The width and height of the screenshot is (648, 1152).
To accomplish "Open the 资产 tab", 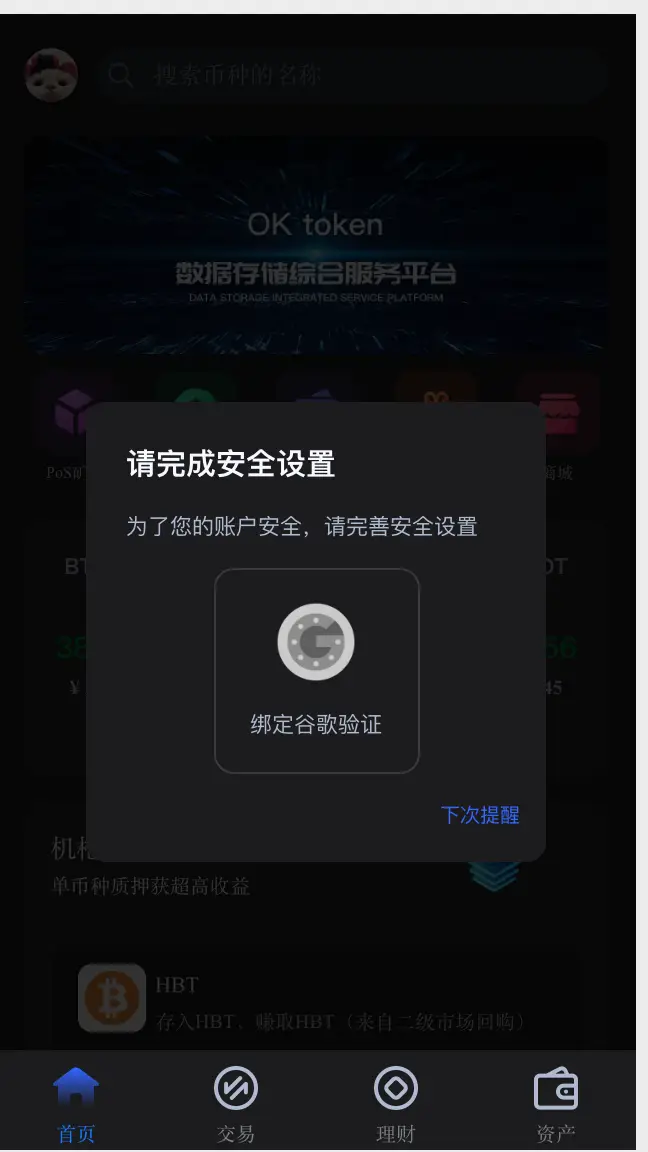I will click(x=556, y=1104).
